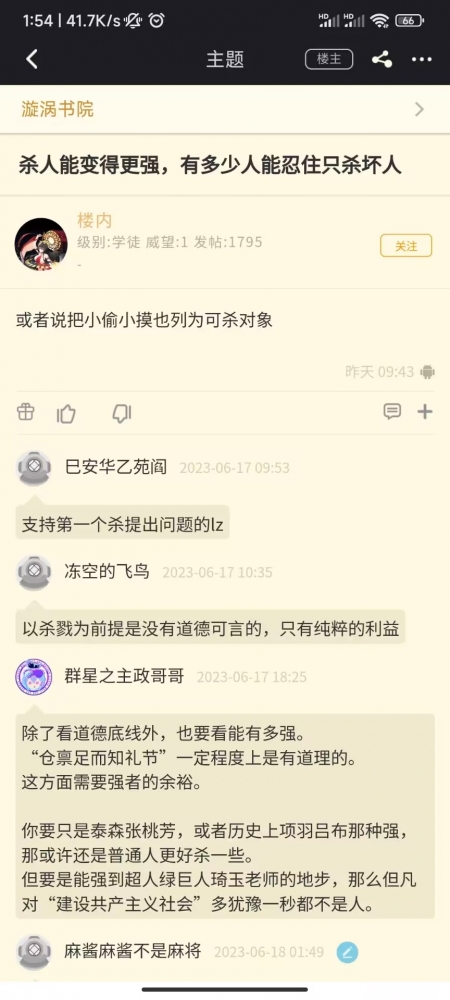Dislike the main post
The height and width of the screenshot is (1000, 450).
point(121,413)
